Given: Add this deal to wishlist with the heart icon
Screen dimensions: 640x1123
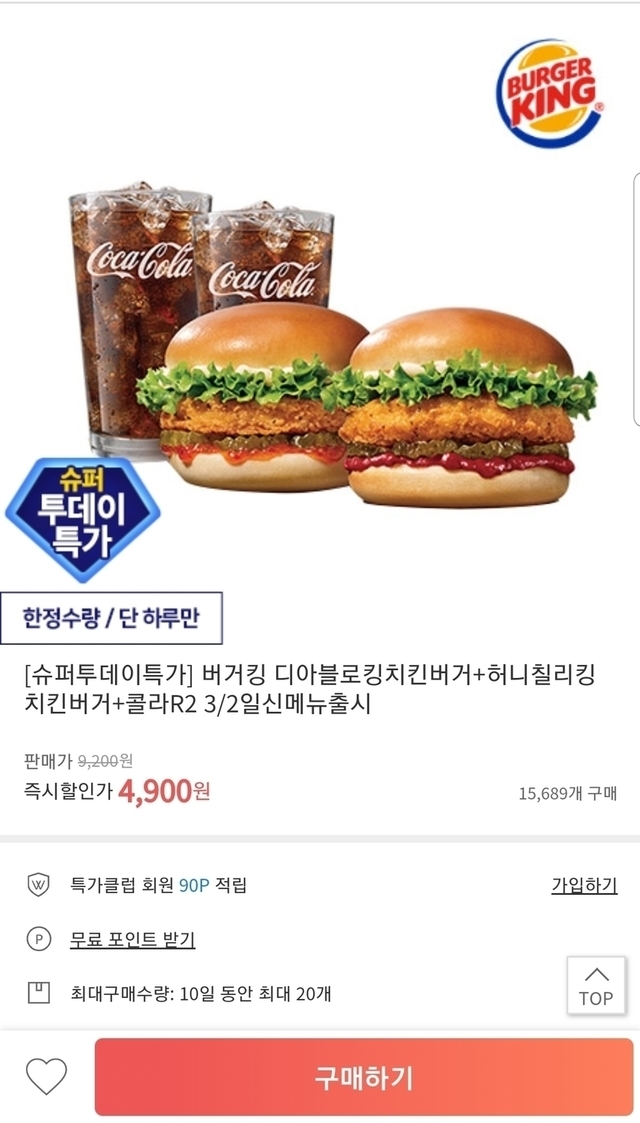Looking at the screenshot, I should tap(46, 1077).
